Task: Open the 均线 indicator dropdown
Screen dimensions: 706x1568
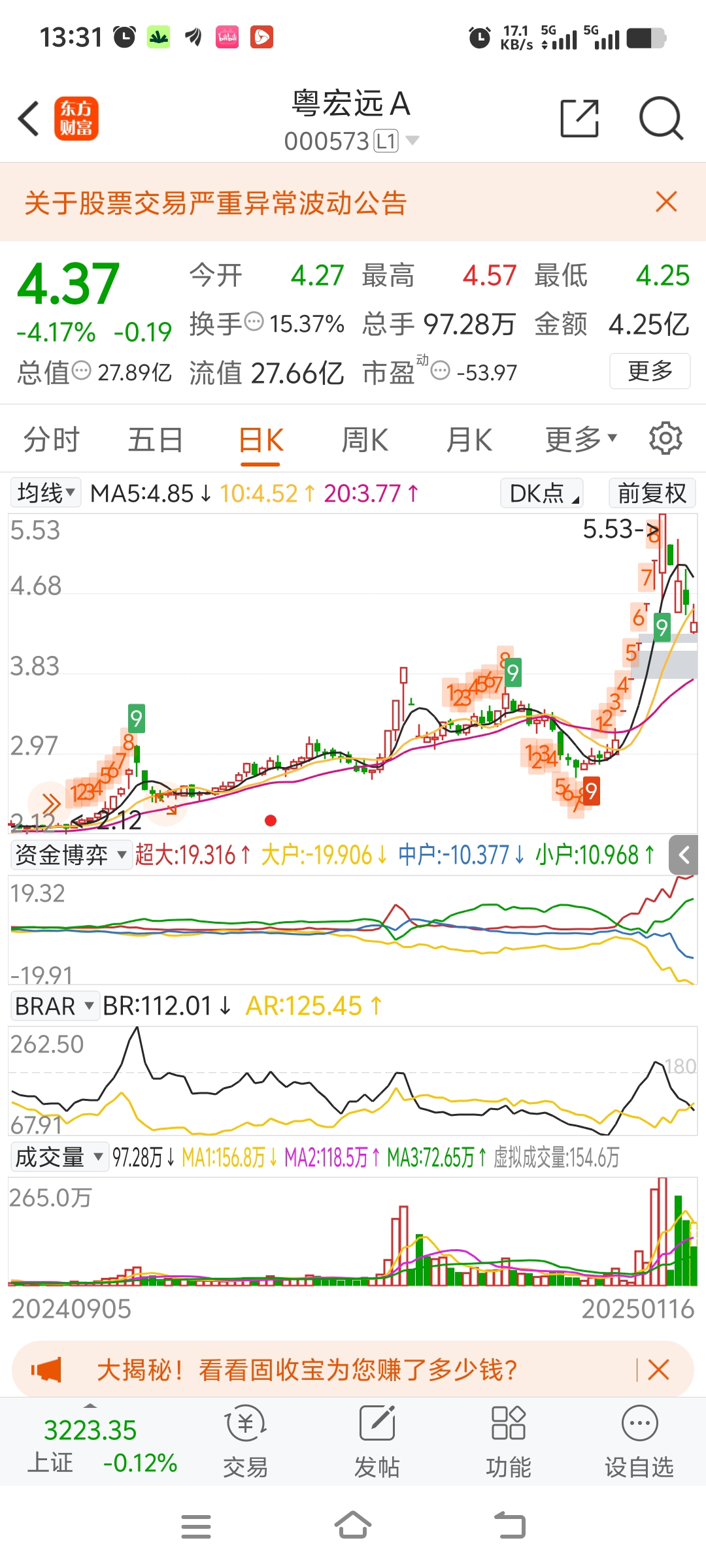Action: tap(46, 493)
